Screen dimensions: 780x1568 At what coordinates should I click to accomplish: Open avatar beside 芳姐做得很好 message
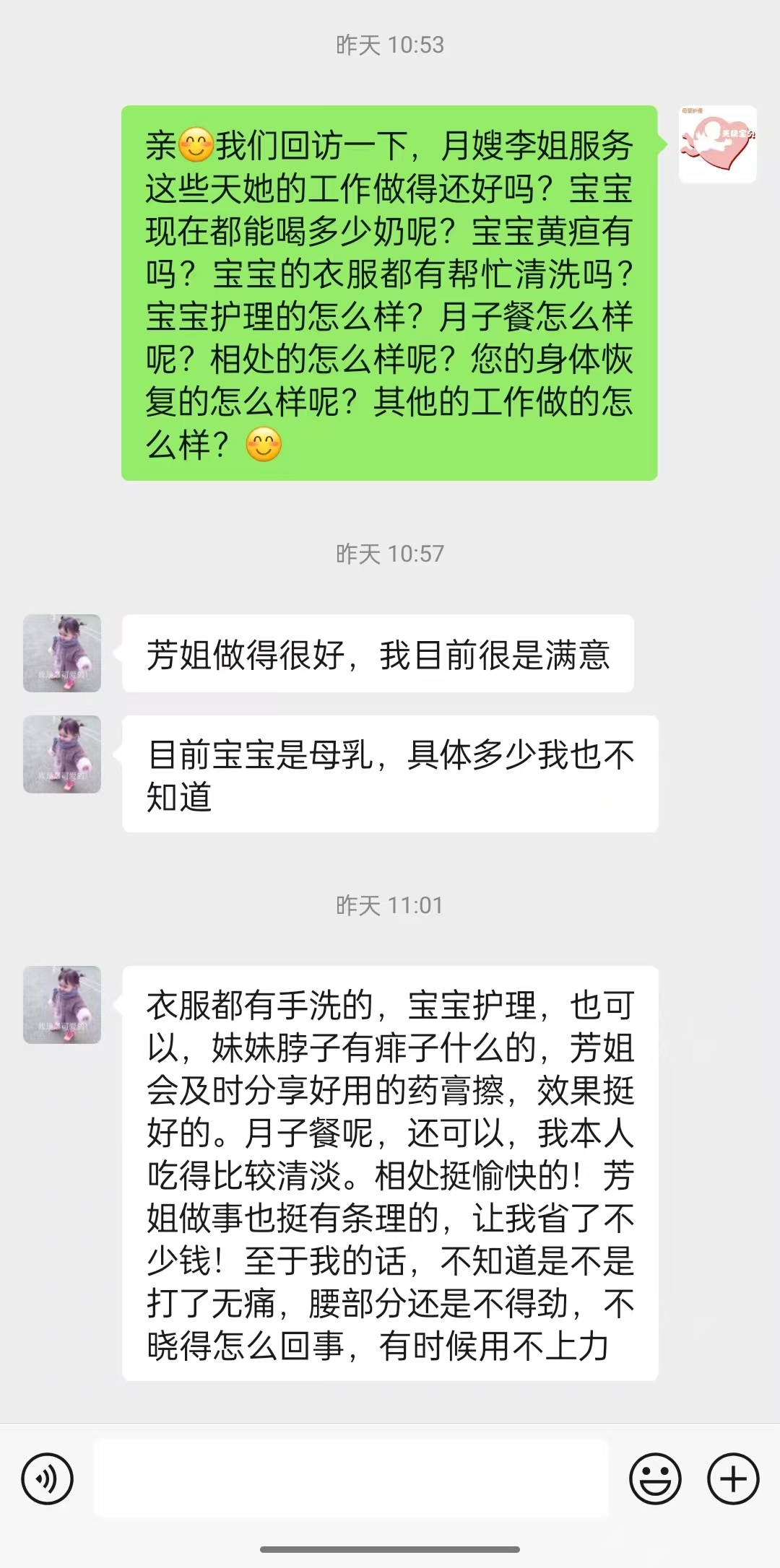point(62,653)
